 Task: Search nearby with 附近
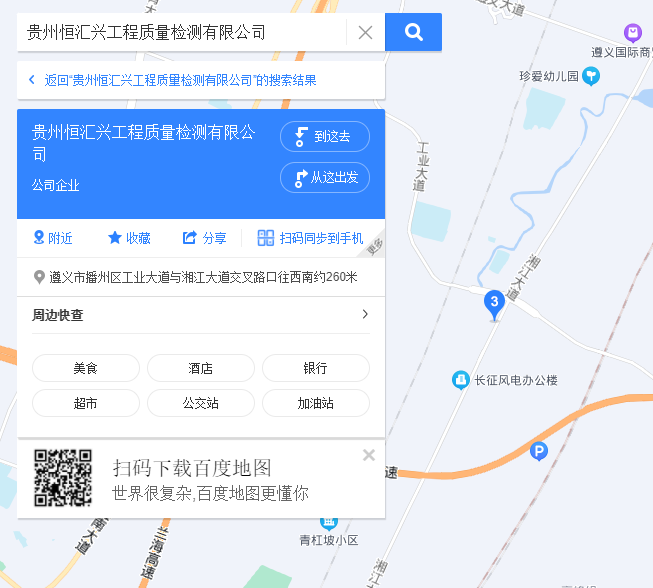tap(53, 238)
